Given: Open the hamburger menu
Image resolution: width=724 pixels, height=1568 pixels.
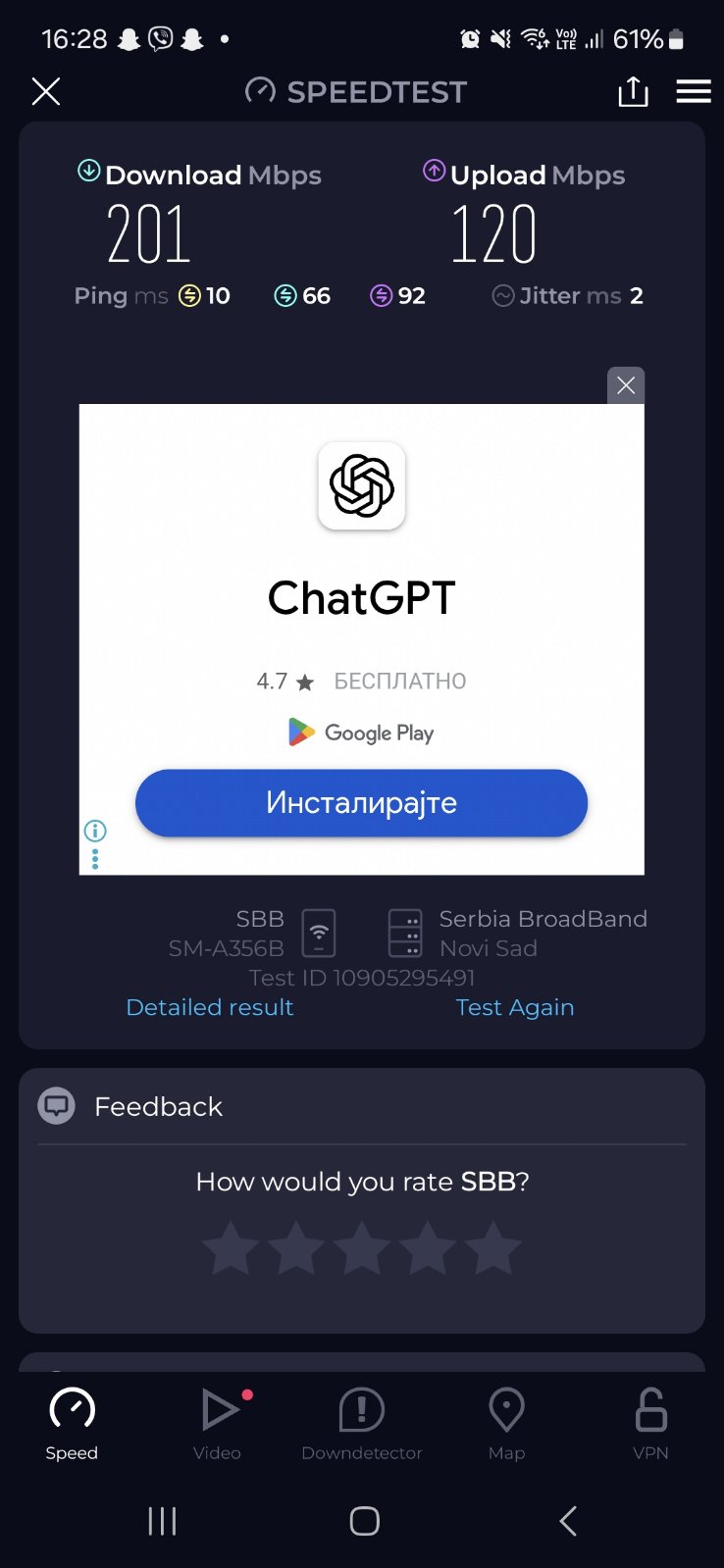Looking at the screenshot, I should [693, 91].
